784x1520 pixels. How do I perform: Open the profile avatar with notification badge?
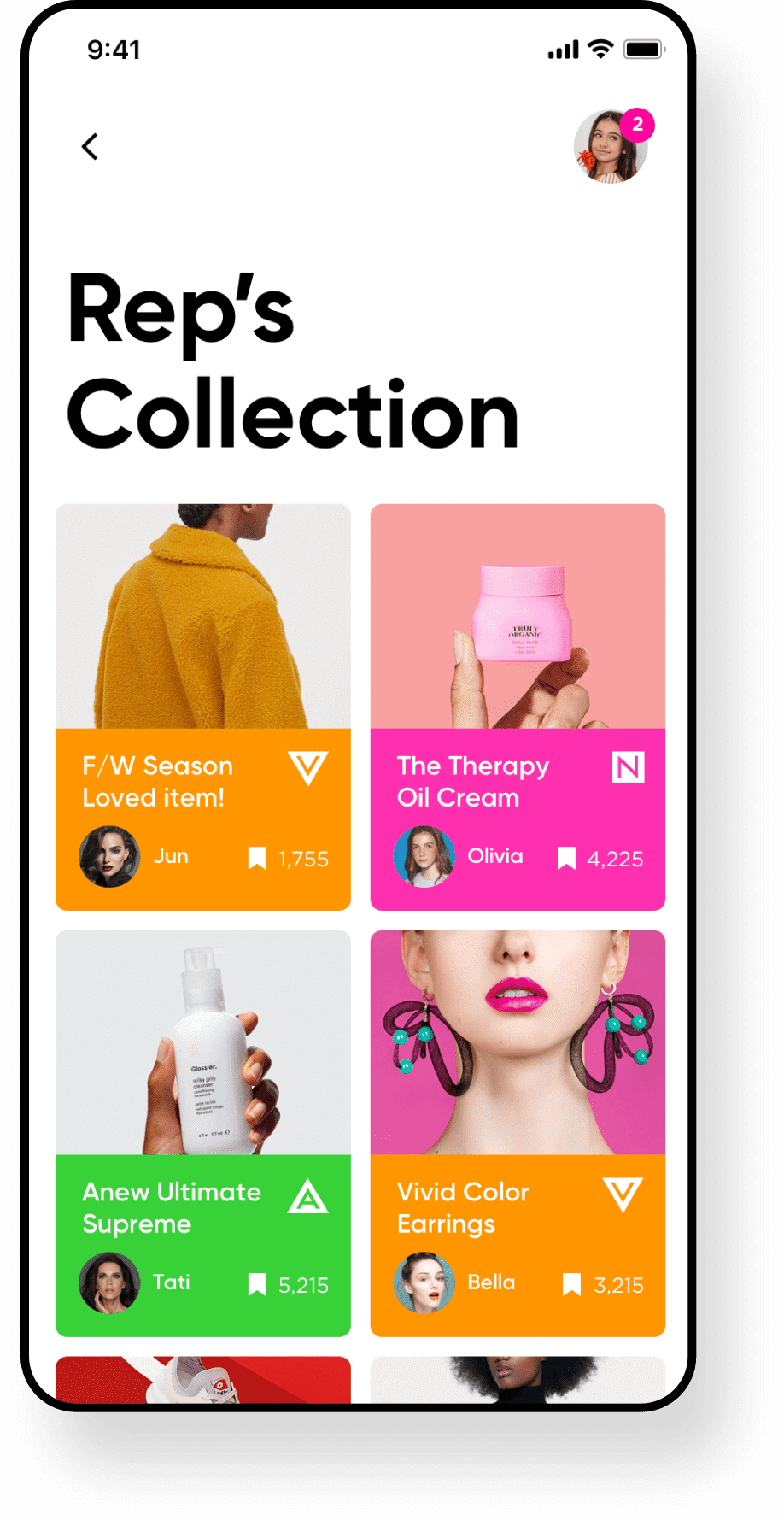point(610,146)
